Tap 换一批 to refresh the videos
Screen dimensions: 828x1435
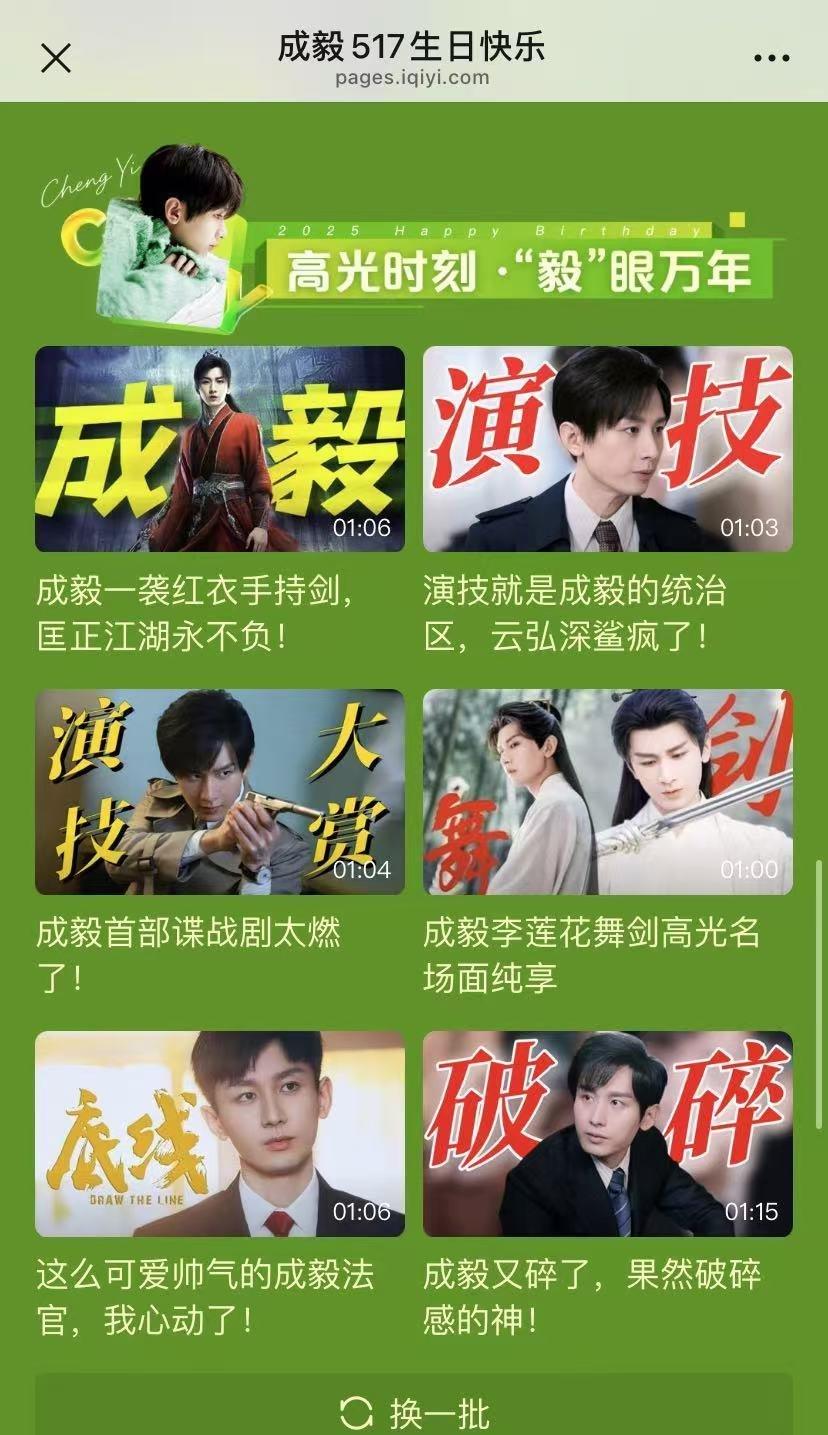point(414,1413)
